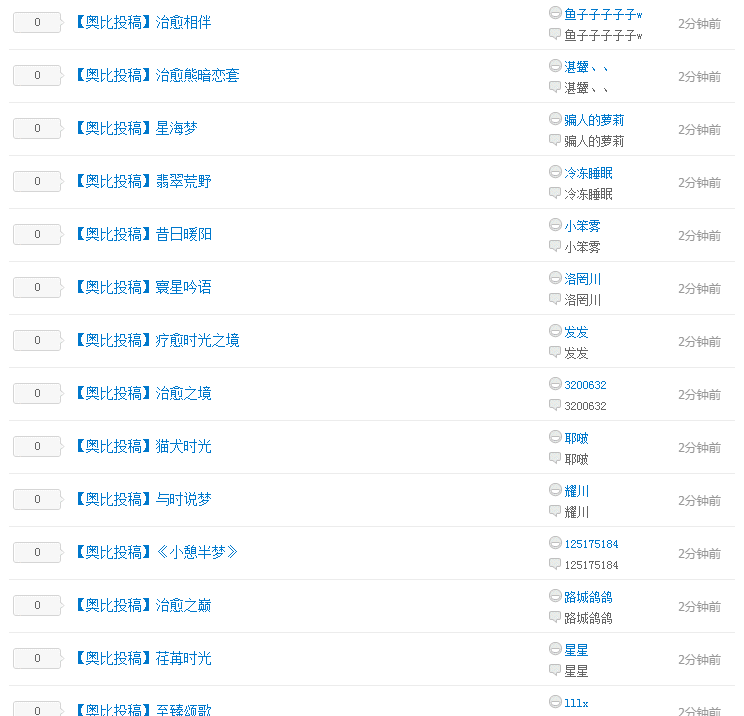
Task: View author profile 冷冻睡眠
Action: [x=588, y=173]
